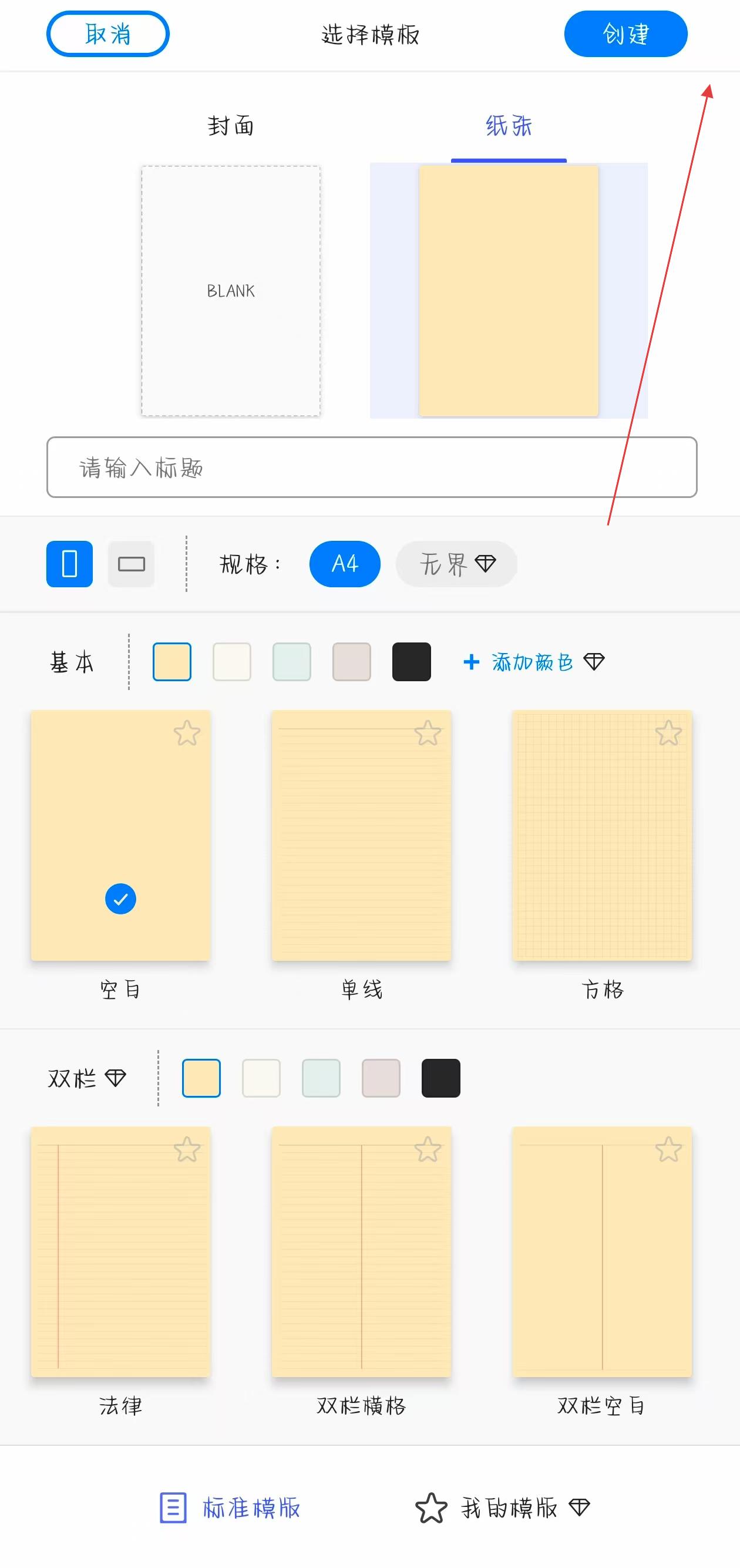This screenshot has width=740, height=1568.
Task: Focus the 请输入标题 title field
Action: tap(371, 467)
